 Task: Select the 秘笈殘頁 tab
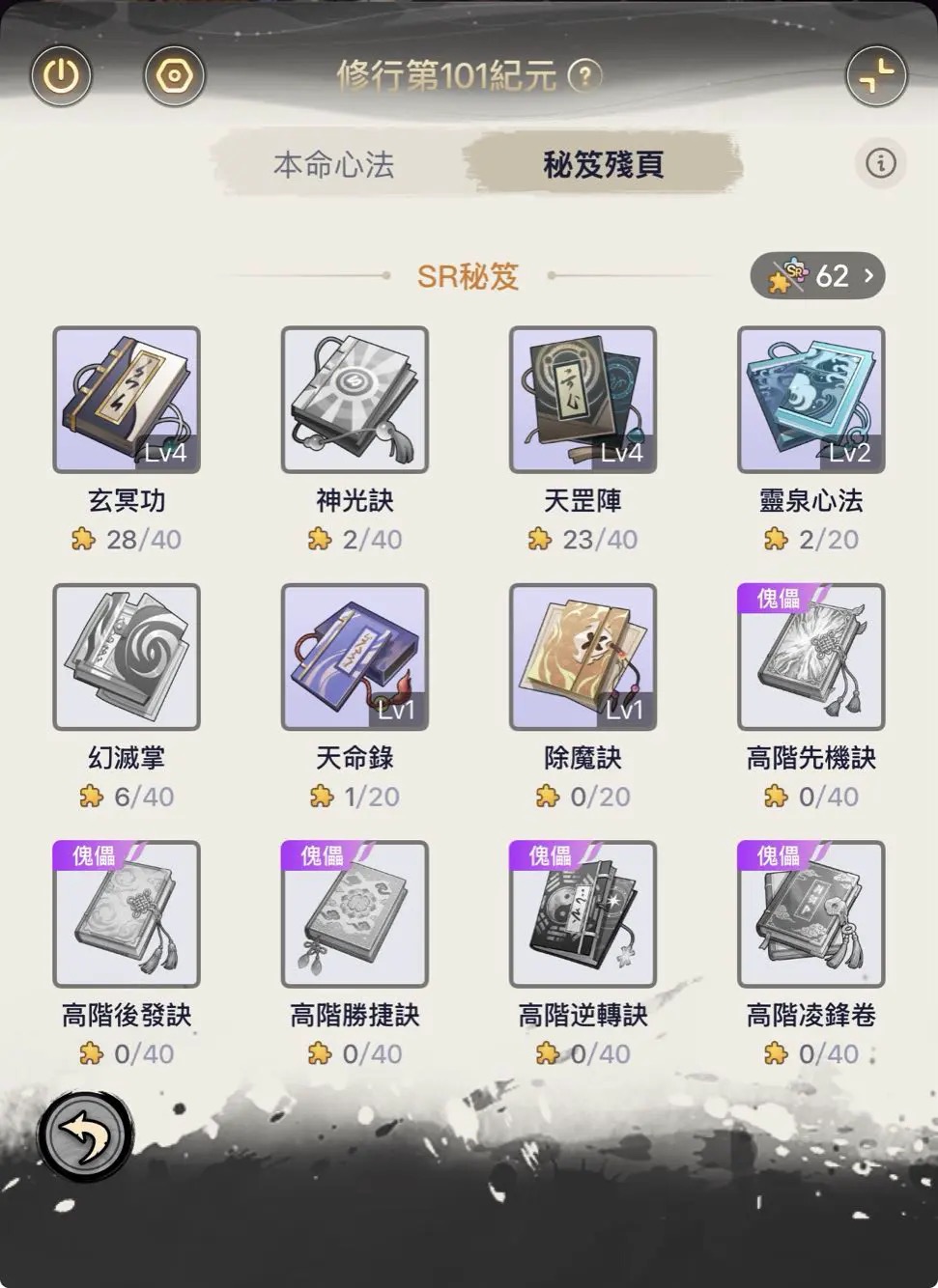coord(603,165)
